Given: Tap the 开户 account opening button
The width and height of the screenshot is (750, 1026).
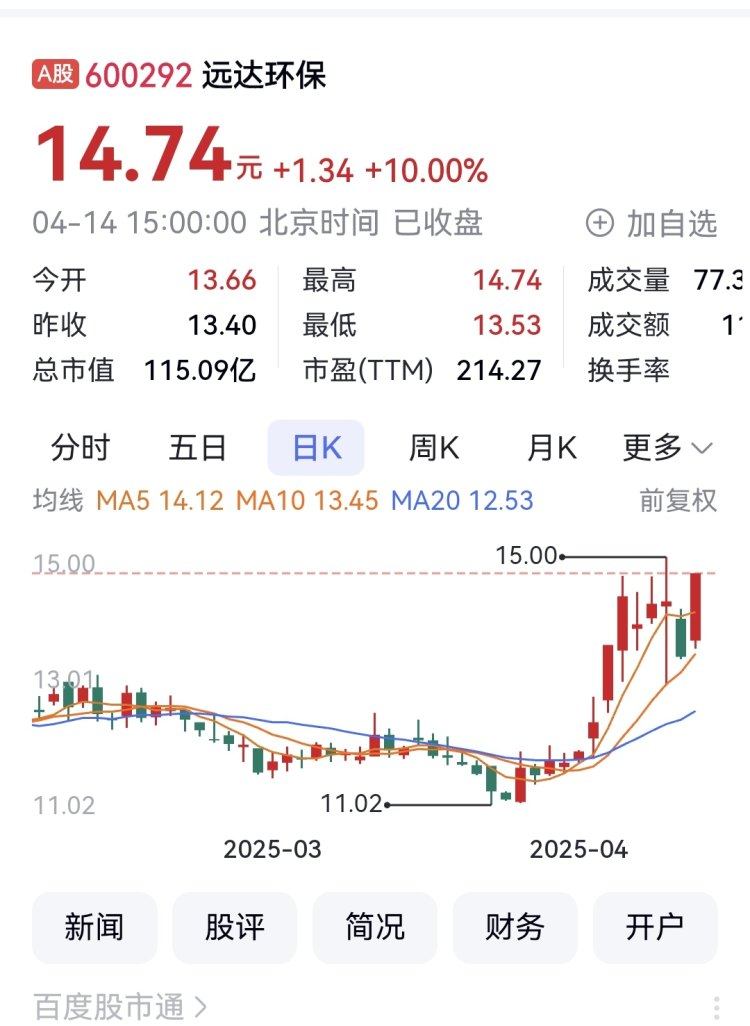Looking at the screenshot, I should (655, 927).
